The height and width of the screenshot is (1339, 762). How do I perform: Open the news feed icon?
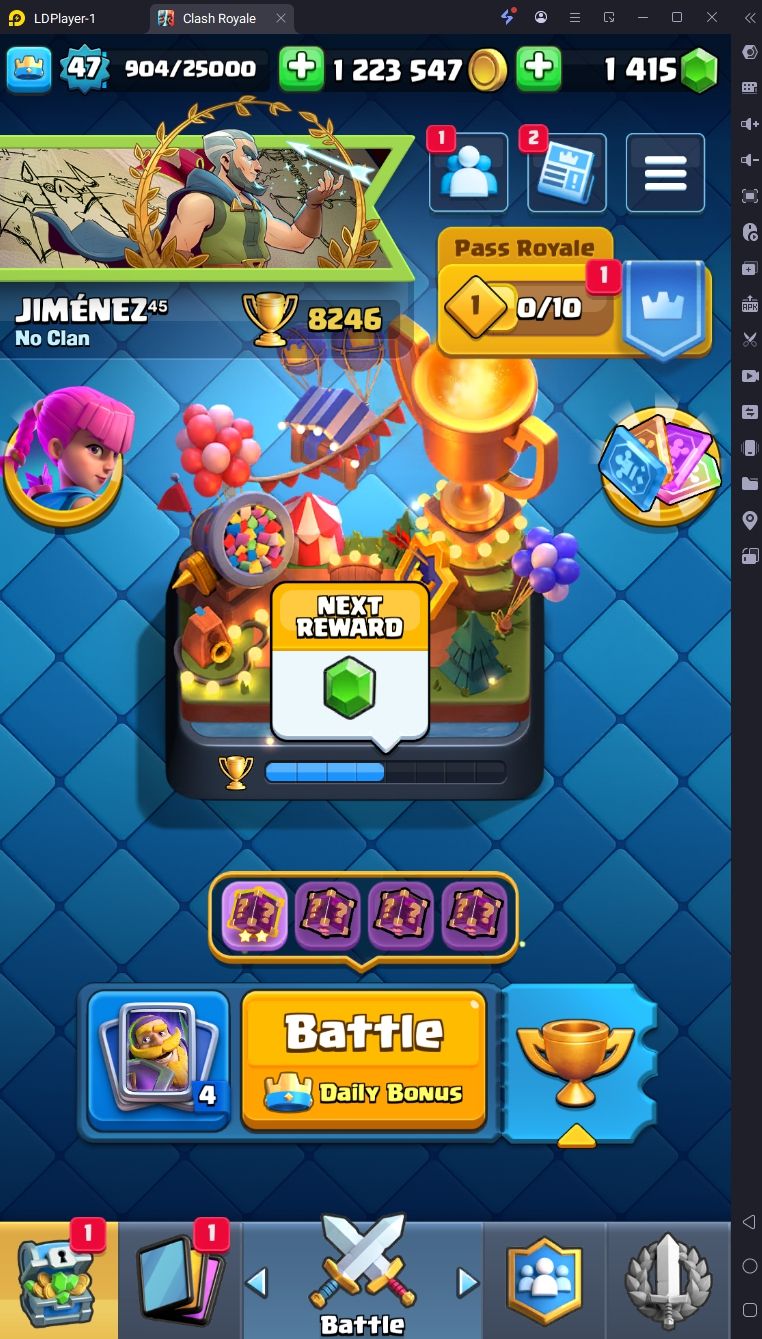[x=566, y=173]
